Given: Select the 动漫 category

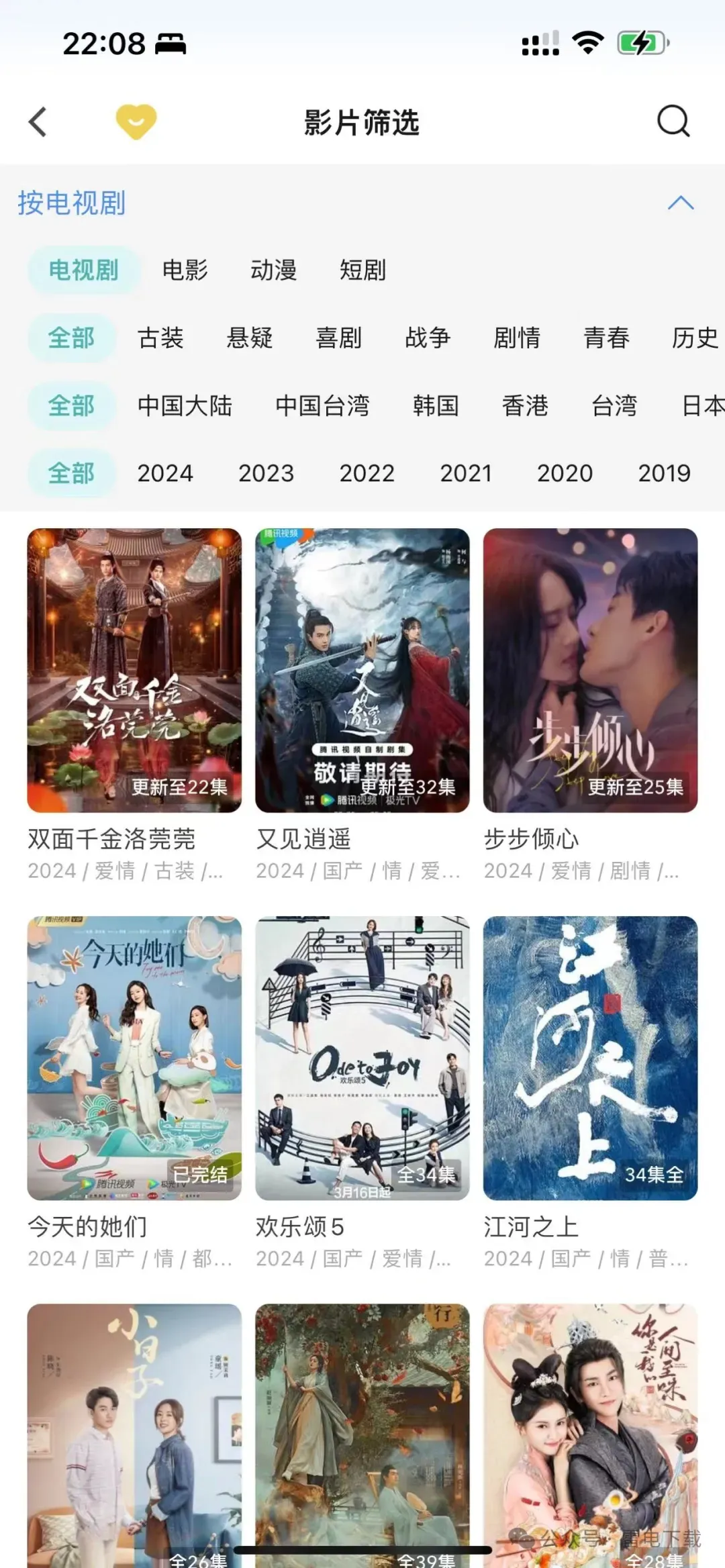Looking at the screenshot, I should click(273, 271).
